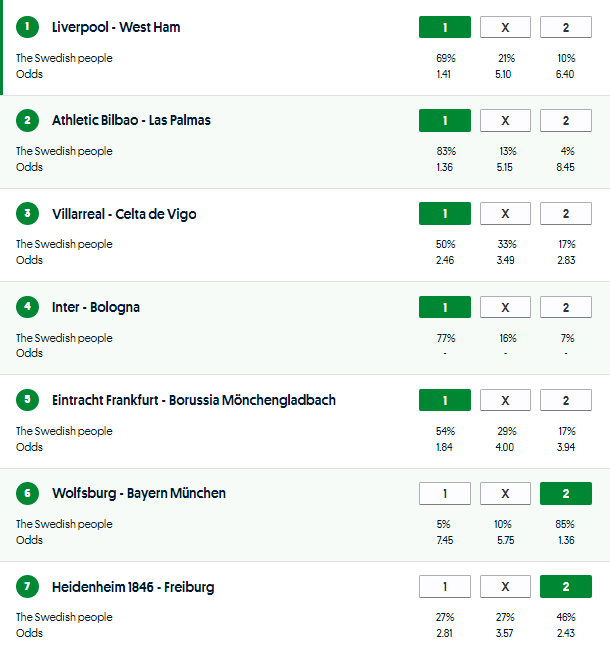
Task: Toggle 1 for Inter - Bologna
Action: point(444,307)
